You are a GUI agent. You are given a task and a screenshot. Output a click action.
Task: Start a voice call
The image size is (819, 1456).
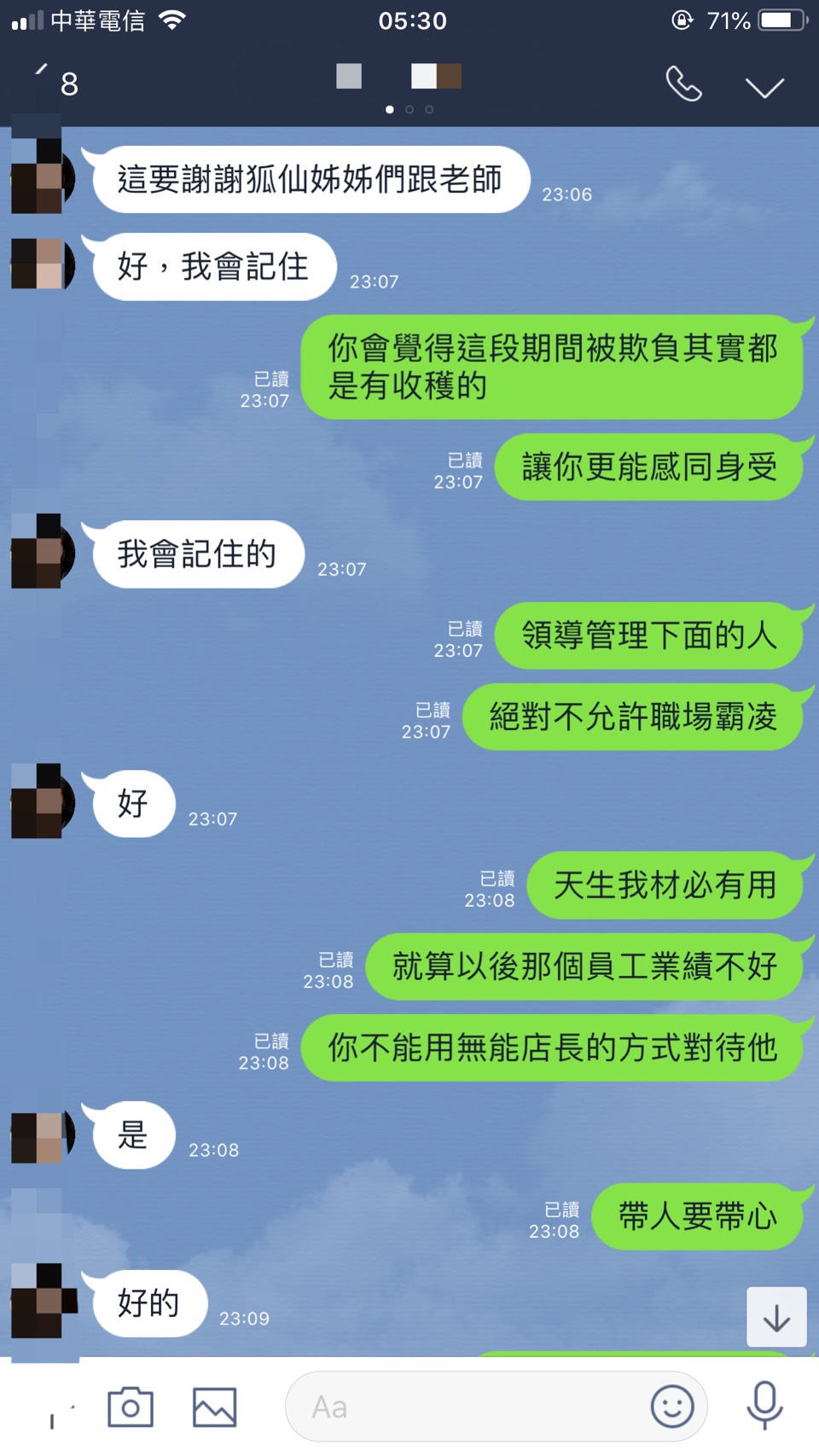682,84
